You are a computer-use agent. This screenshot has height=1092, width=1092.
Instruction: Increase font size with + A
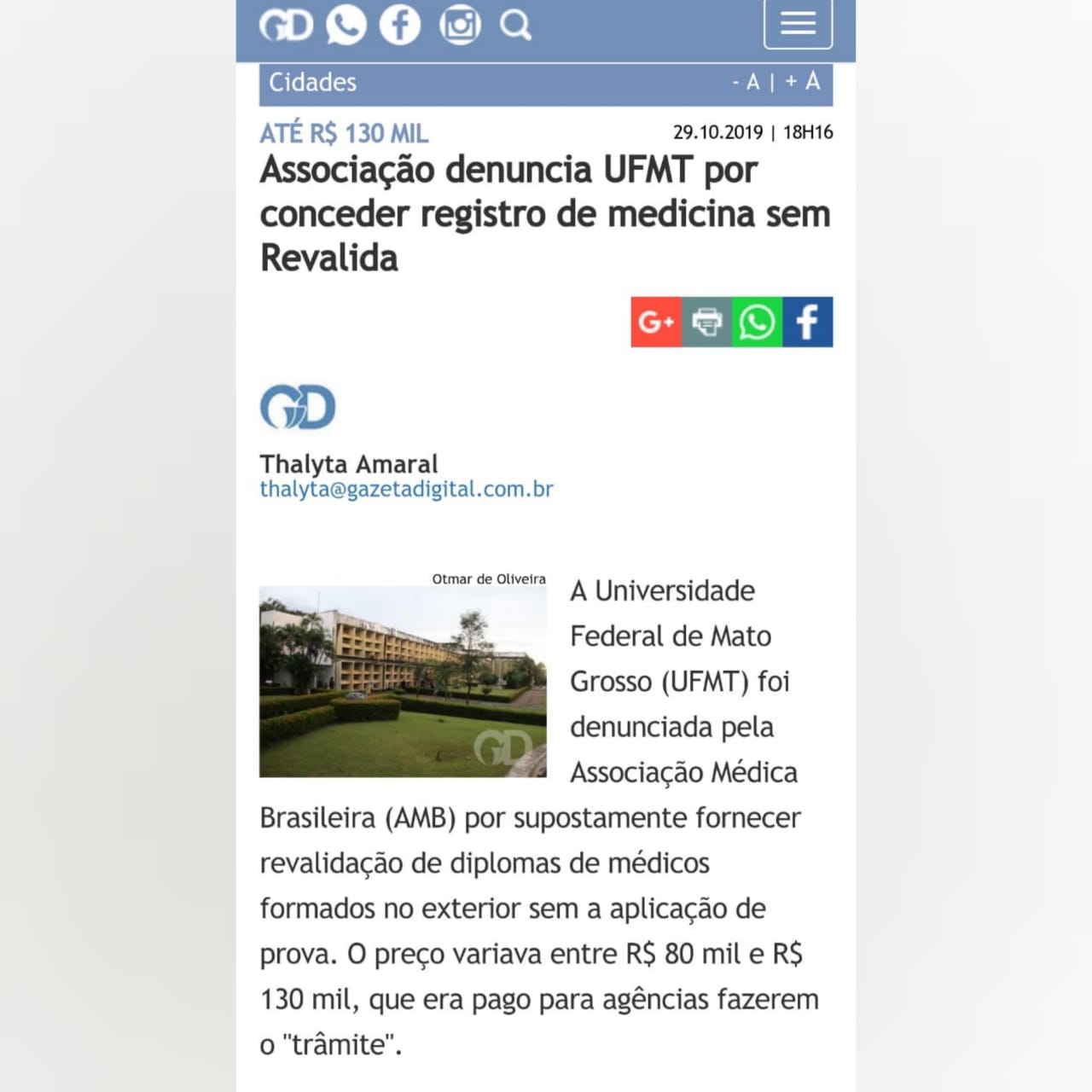point(804,82)
